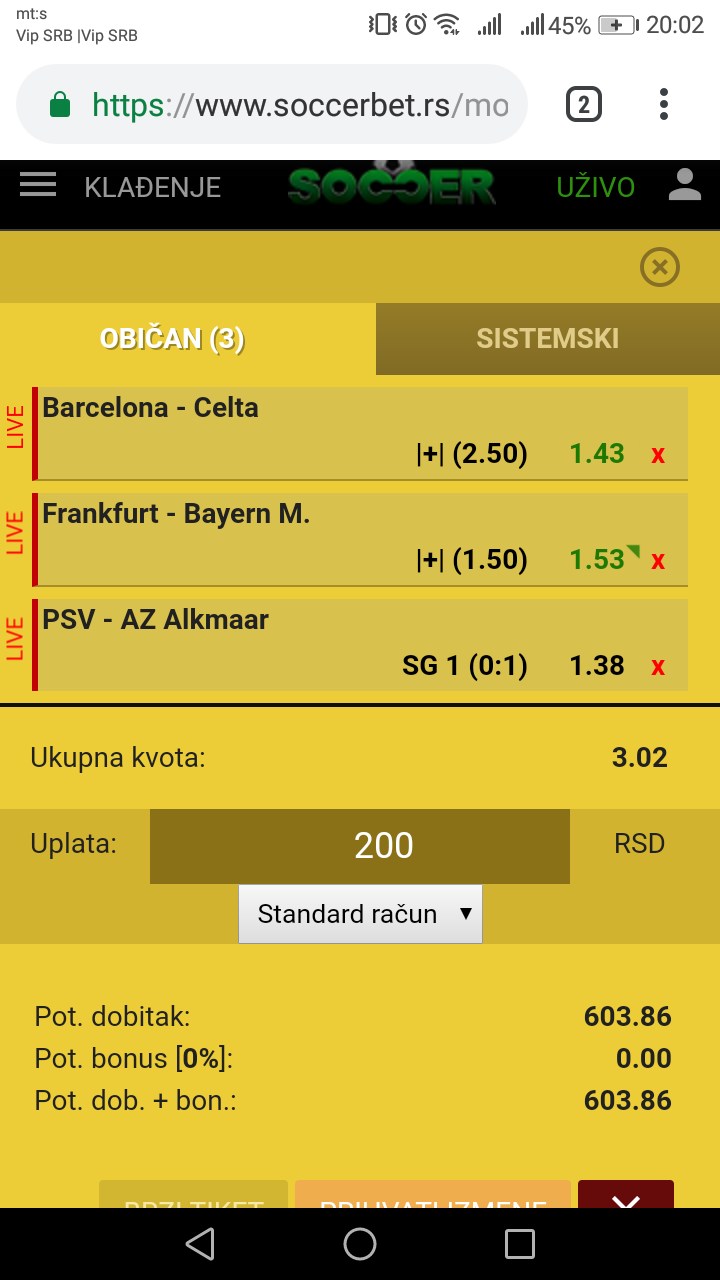The height and width of the screenshot is (1280, 720).
Task: Open Chrome's three-dot overflow menu
Action: 664,104
